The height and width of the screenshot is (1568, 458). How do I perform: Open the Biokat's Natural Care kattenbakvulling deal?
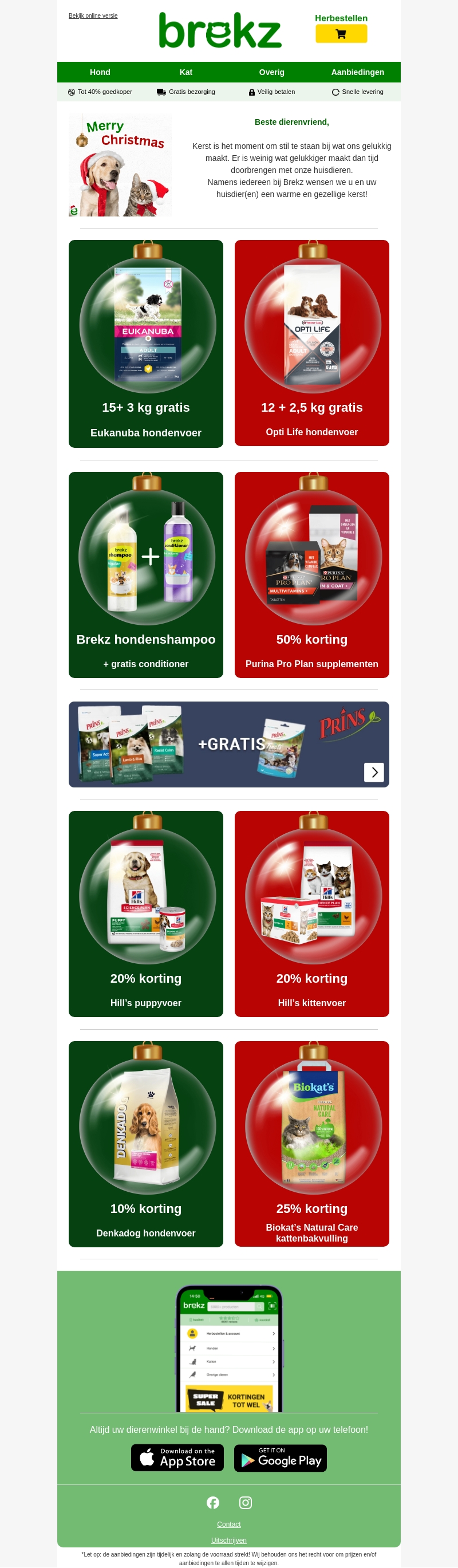[311, 1143]
